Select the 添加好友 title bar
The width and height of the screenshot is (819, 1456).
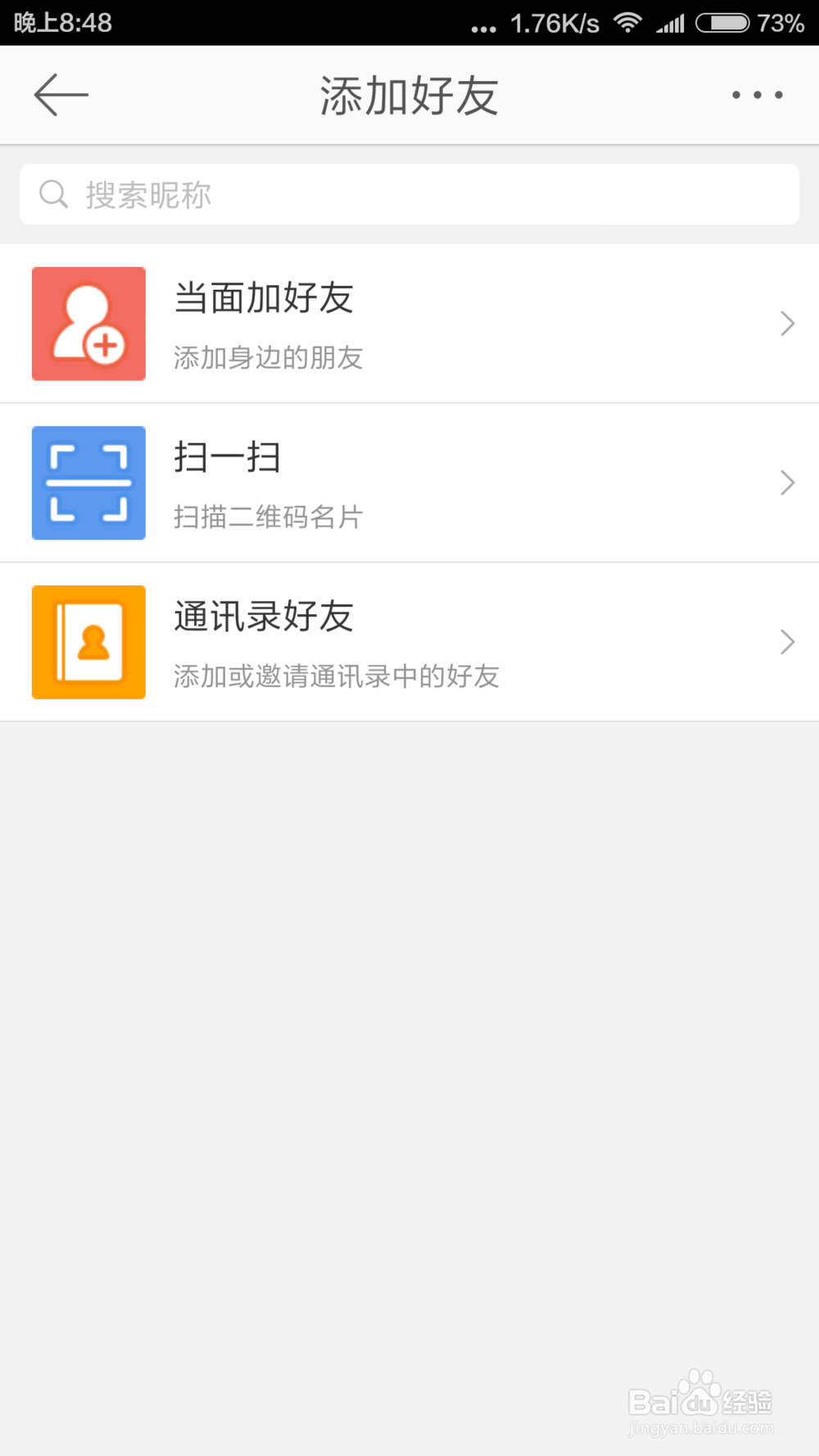[409, 93]
